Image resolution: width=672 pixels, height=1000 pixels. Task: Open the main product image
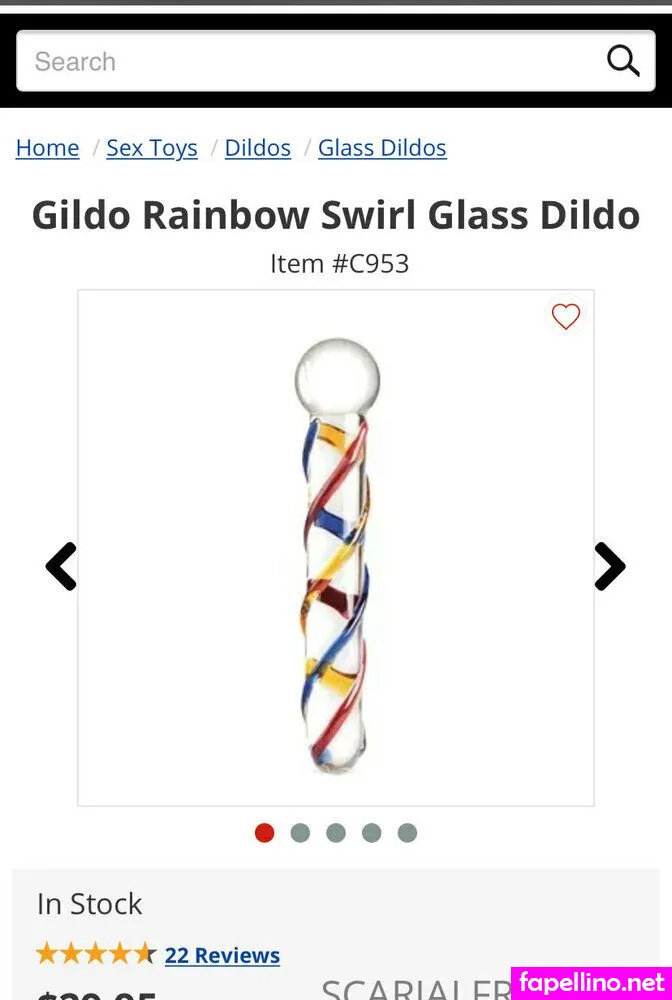click(336, 555)
